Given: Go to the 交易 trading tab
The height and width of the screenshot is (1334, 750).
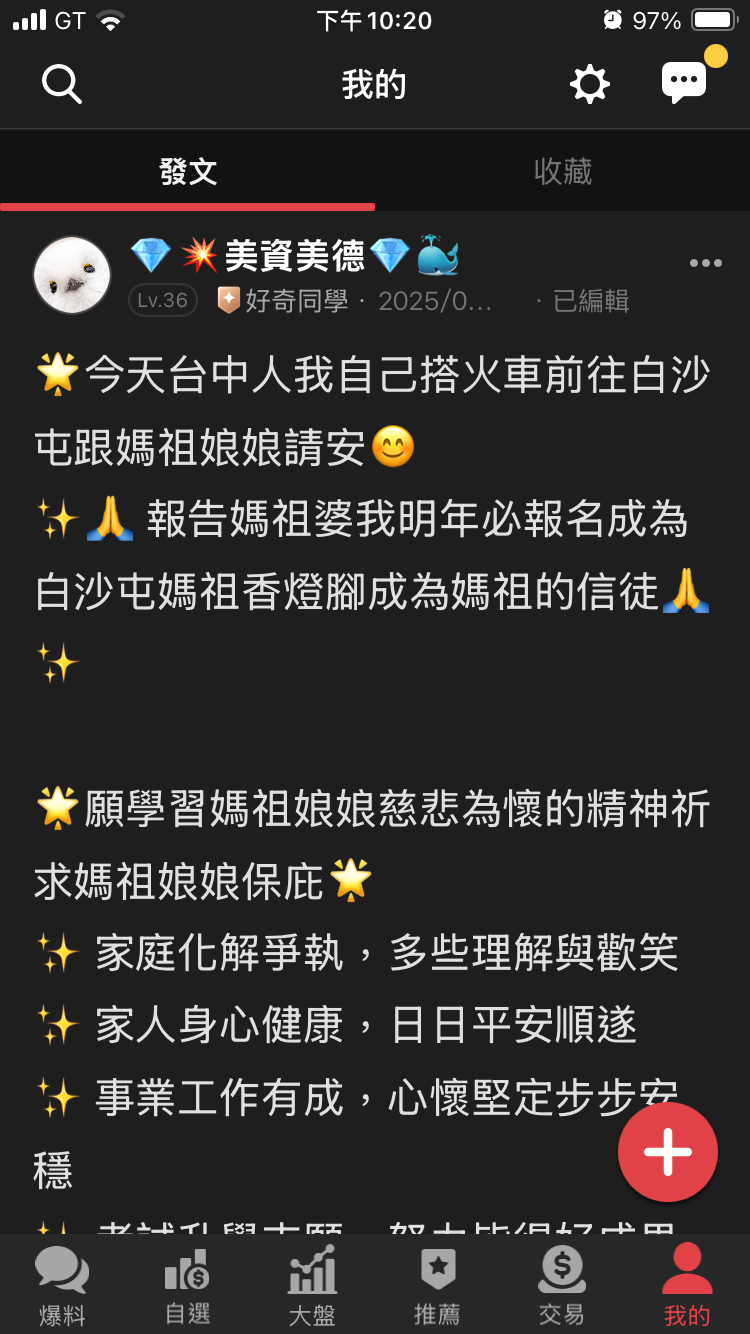Looking at the screenshot, I should pos(562,1286).
